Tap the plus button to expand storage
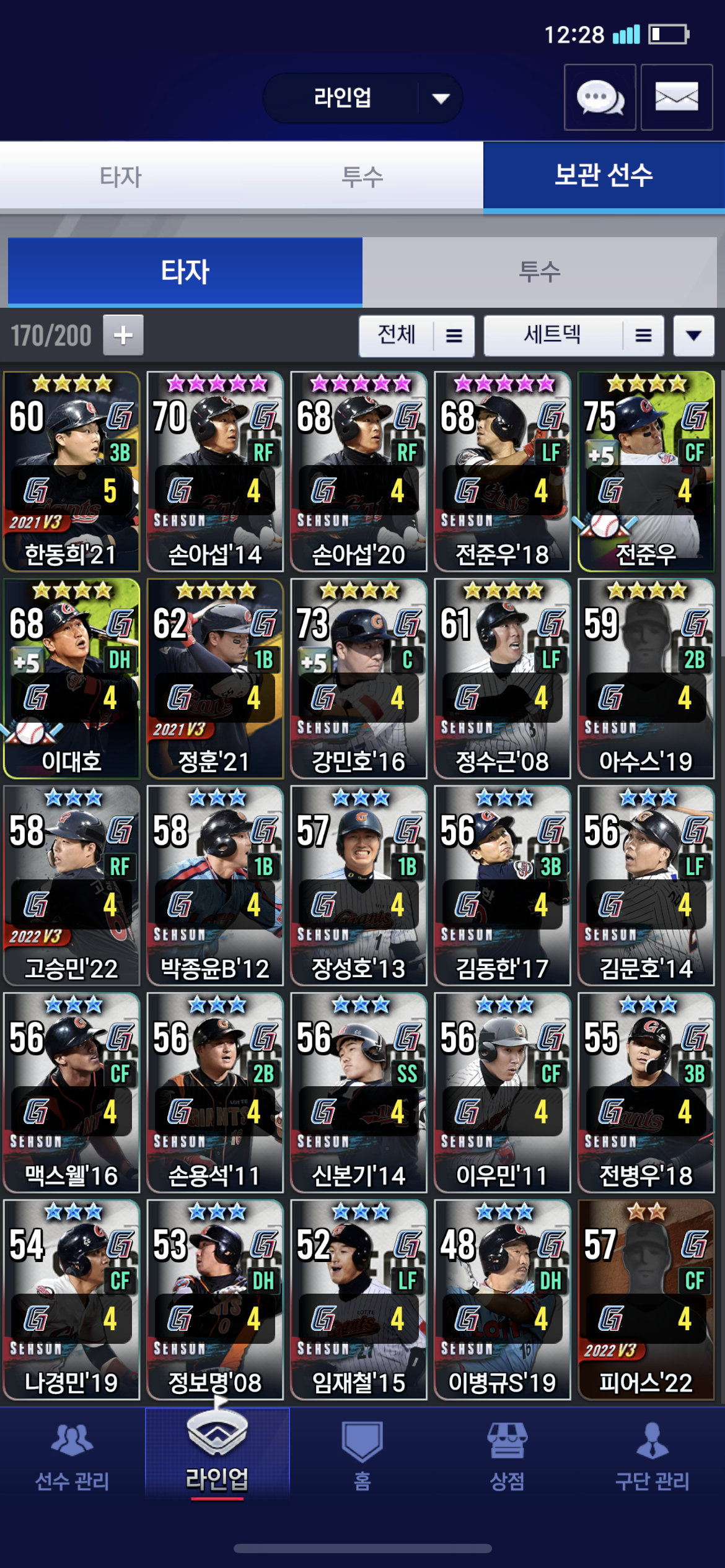This screenshot has height=1568, width=725. point(123,335)
